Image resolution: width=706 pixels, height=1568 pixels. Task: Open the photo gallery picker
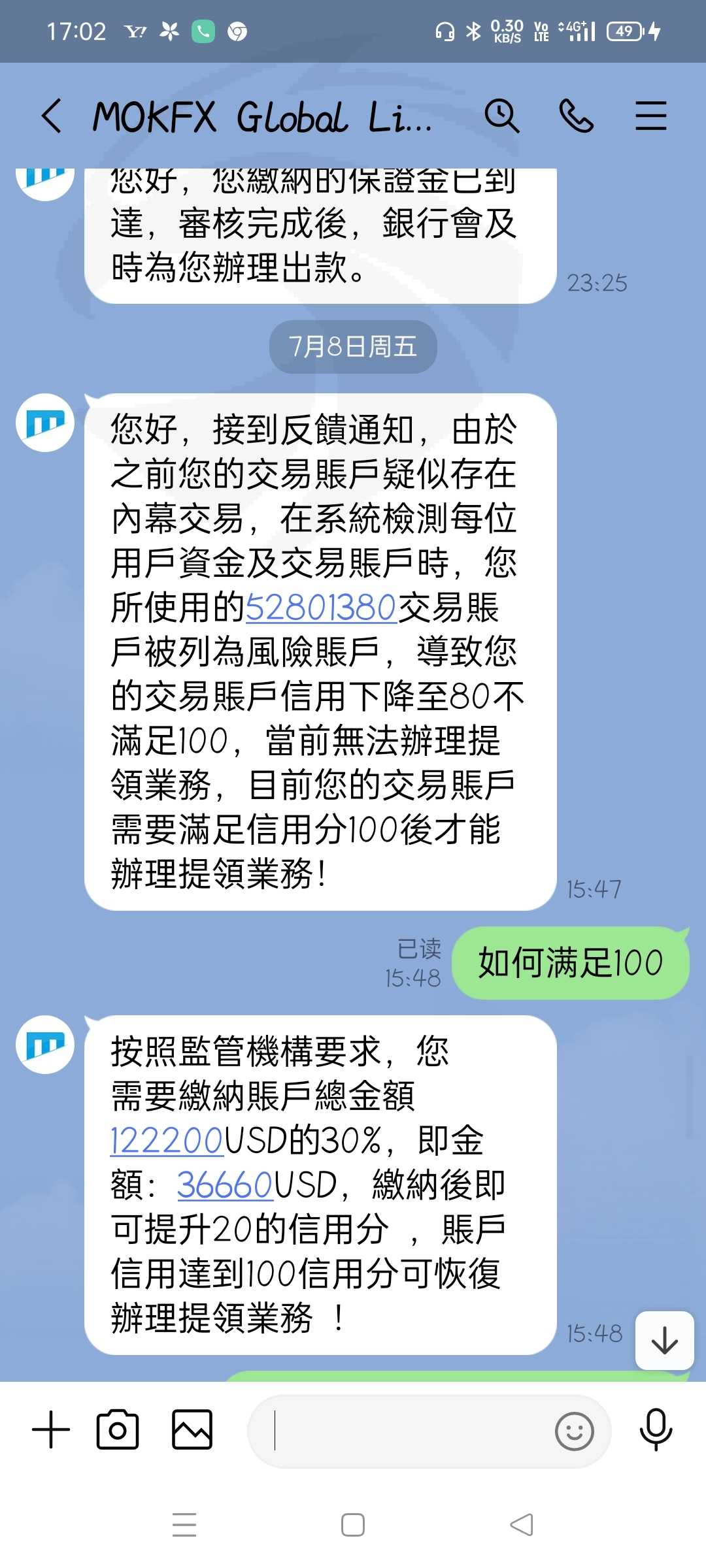point(192,1430)
